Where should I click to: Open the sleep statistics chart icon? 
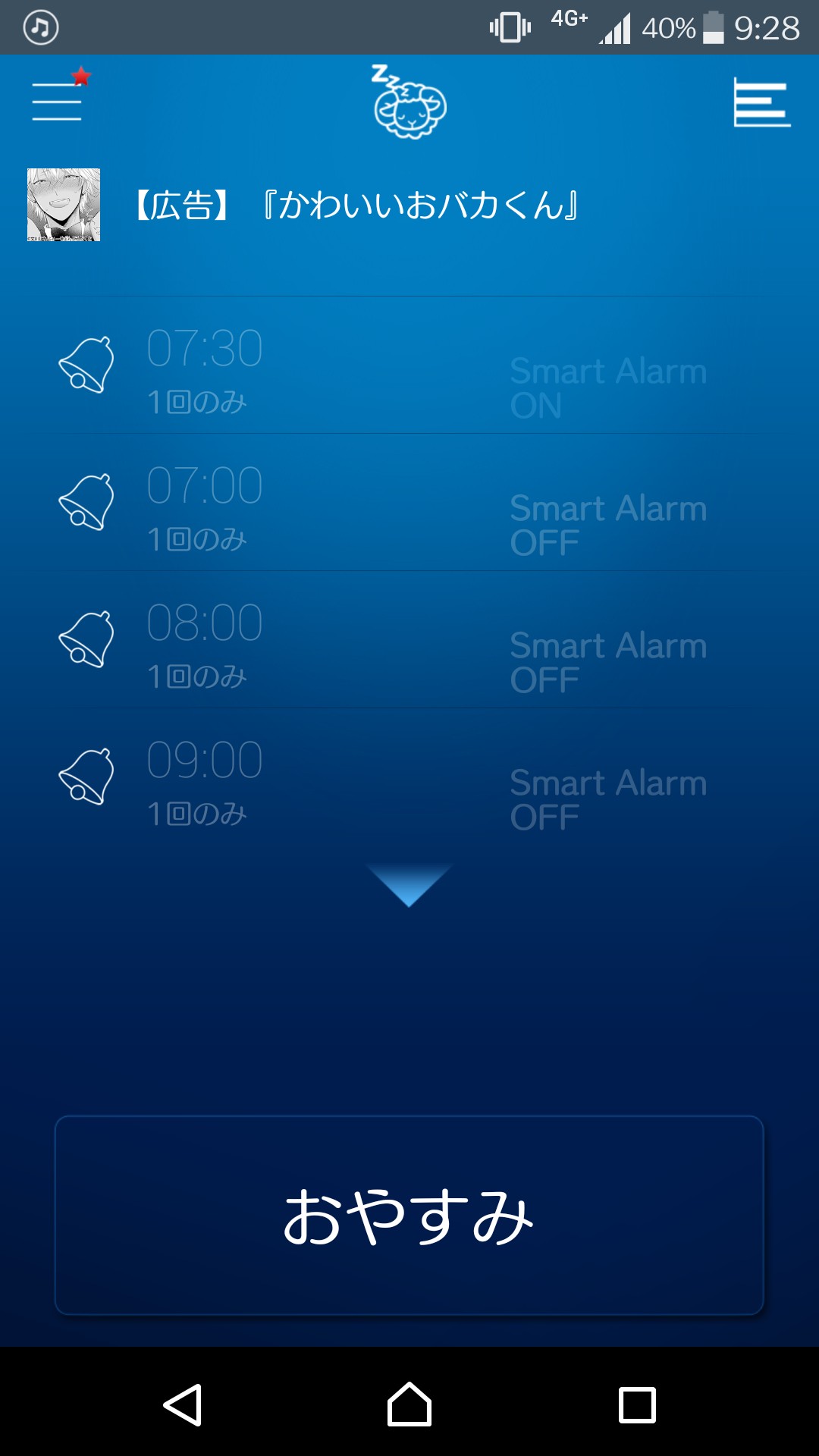pos(761,102)
